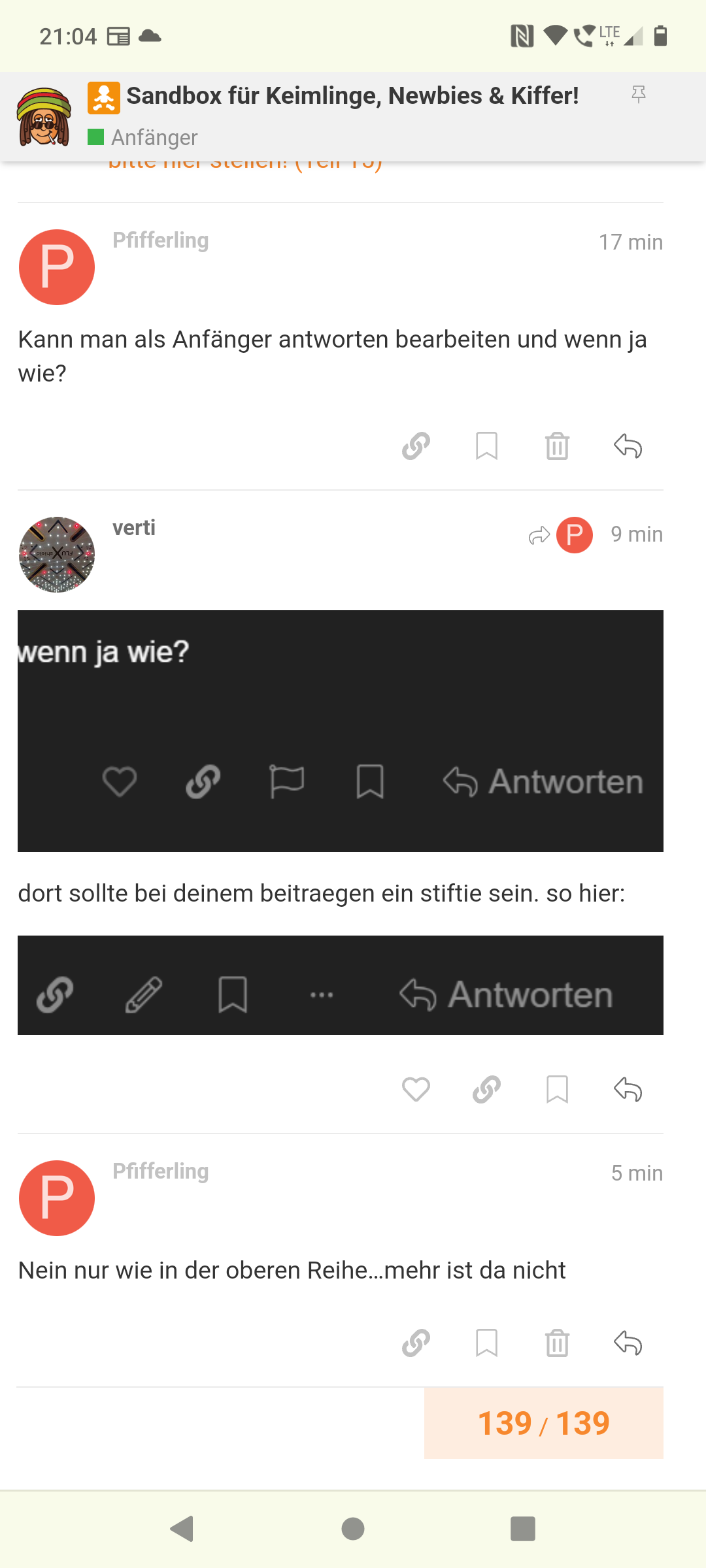Go back with the system back button
Viewport: 706px width, 1568px height.
[x=182, y=1529]
